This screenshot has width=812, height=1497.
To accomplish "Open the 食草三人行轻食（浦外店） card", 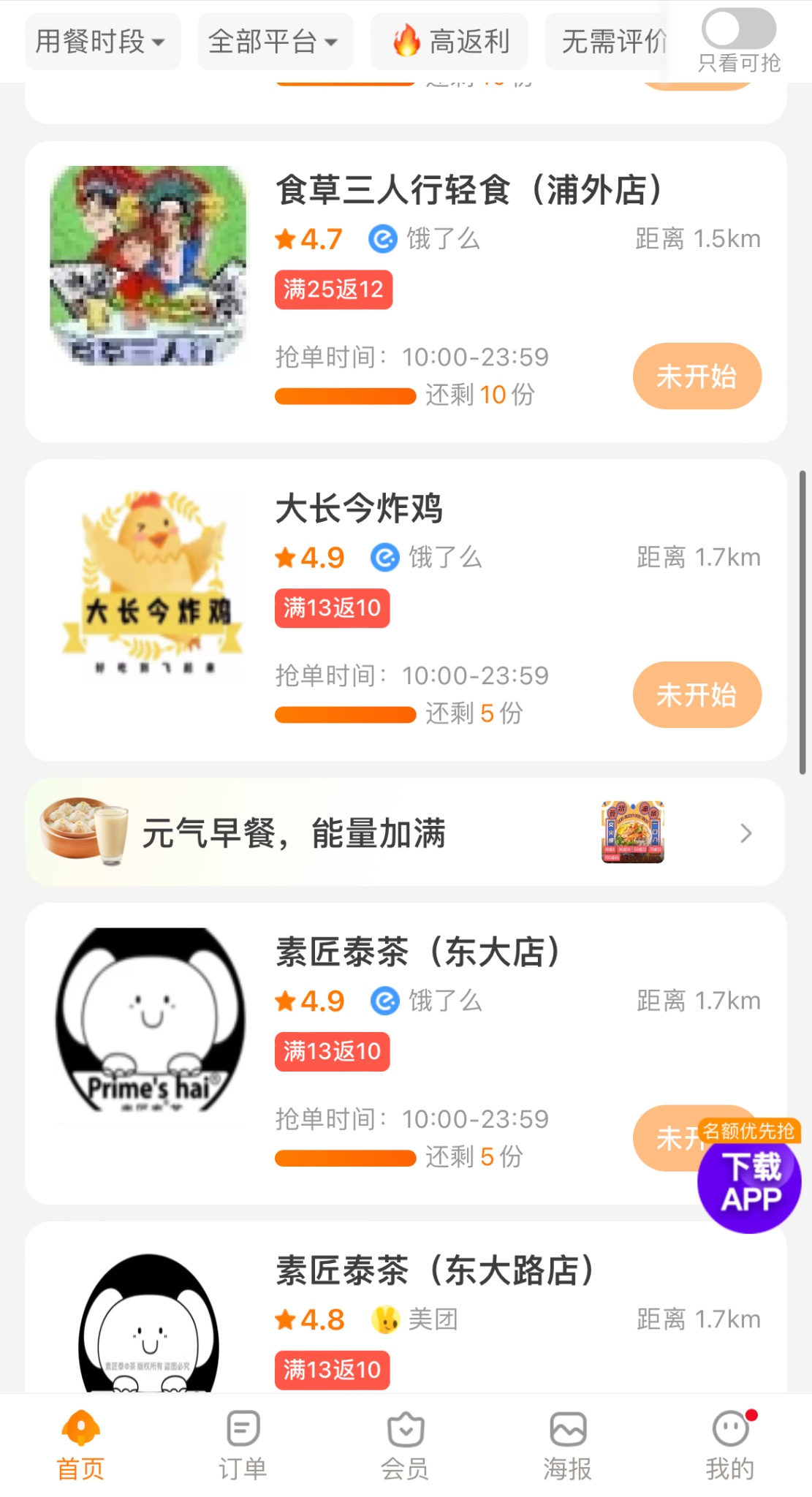I will [x=468, y=191].
